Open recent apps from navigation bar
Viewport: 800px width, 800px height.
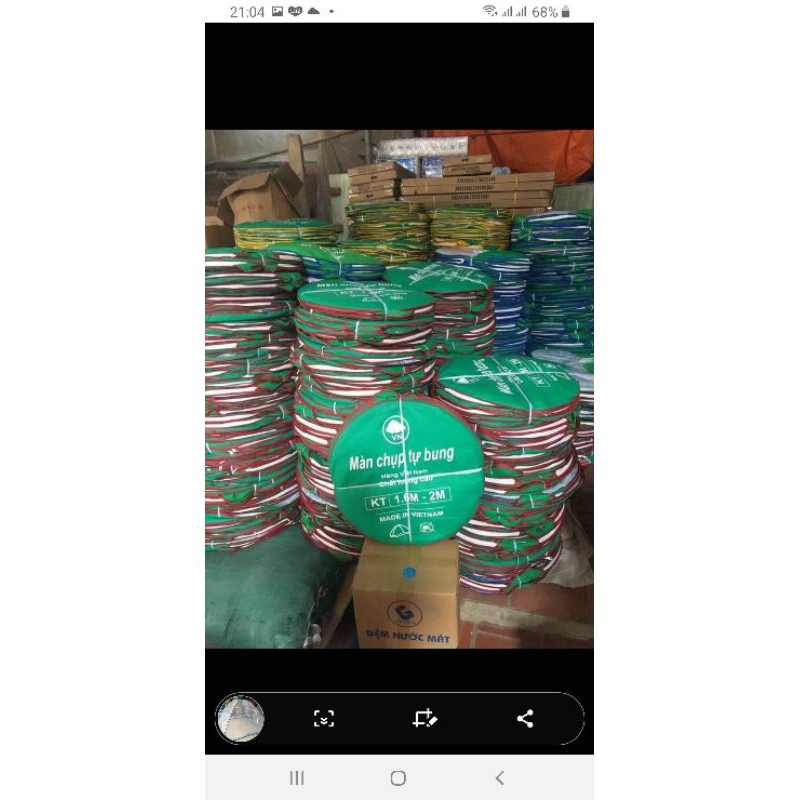pyautogui.click(x=297, y=777)
